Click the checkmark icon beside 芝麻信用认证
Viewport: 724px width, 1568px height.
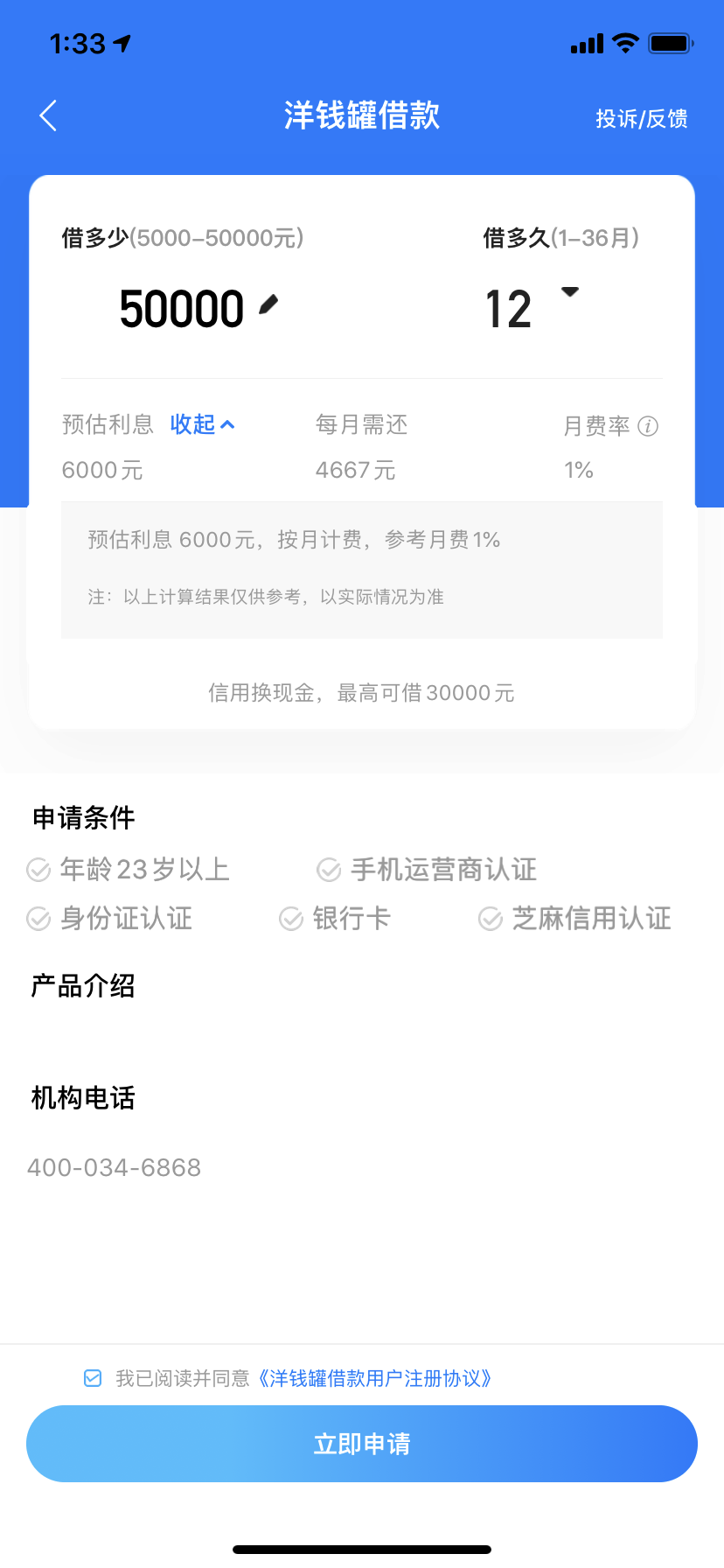pyautogui.click(x=490, y=918)
